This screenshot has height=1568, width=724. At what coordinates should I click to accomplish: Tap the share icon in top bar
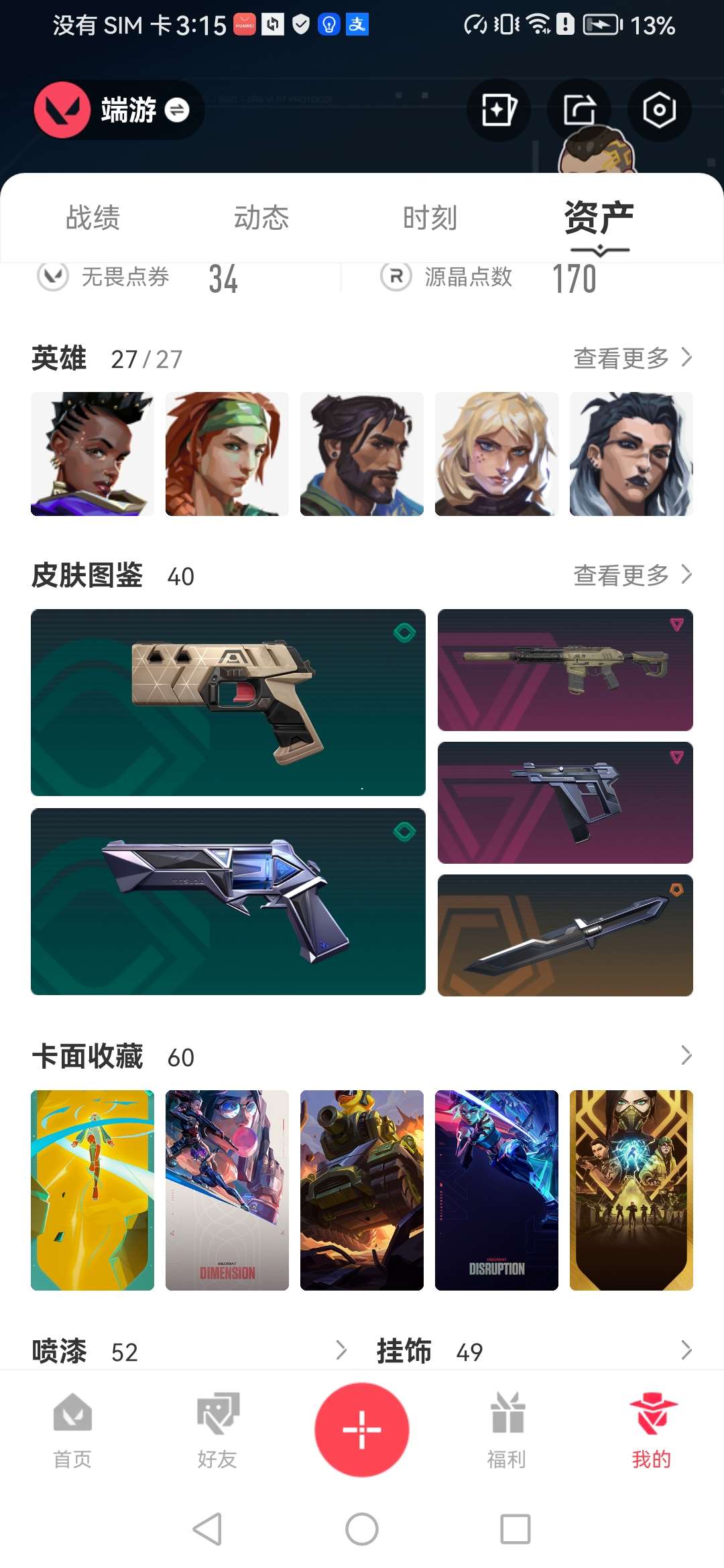pyautogui.click(x=579, y=110)
